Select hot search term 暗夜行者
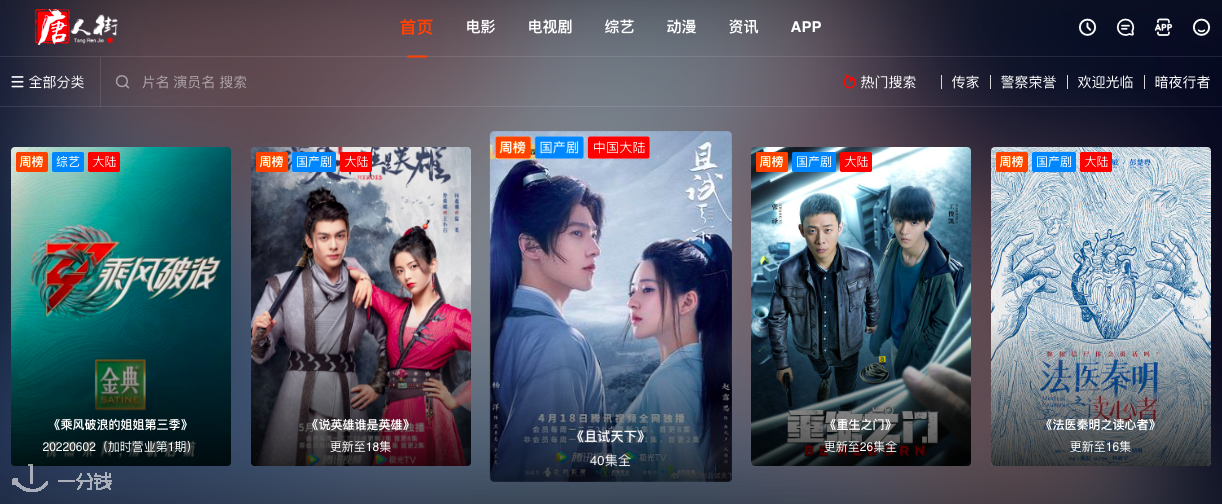Viewport: 1222px width, 504px height. [x=1182, y=82]
